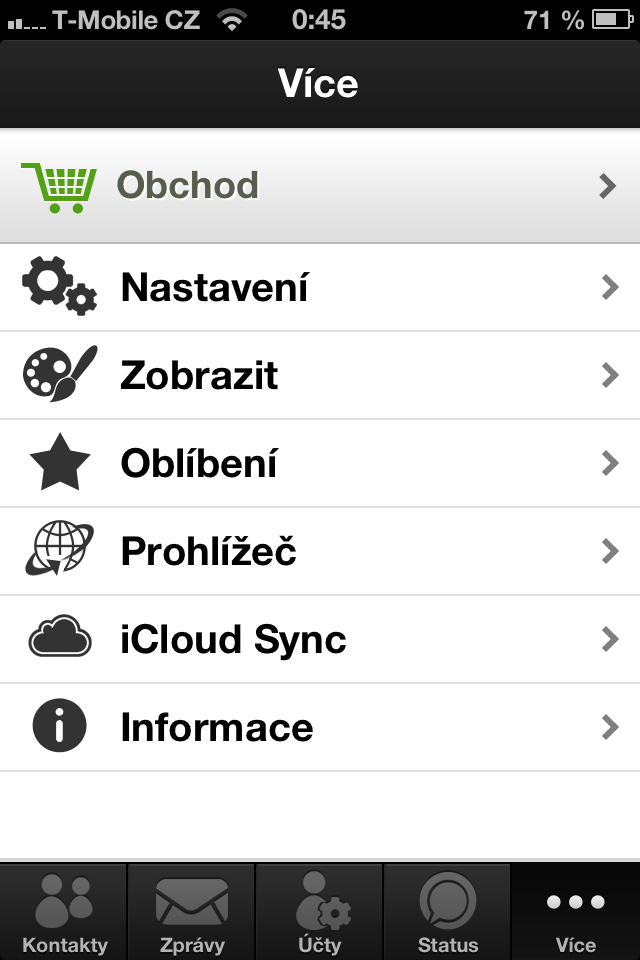Switch to the Kontakty tab
This screenshot has width=640, height=960.
pos(64,912)
